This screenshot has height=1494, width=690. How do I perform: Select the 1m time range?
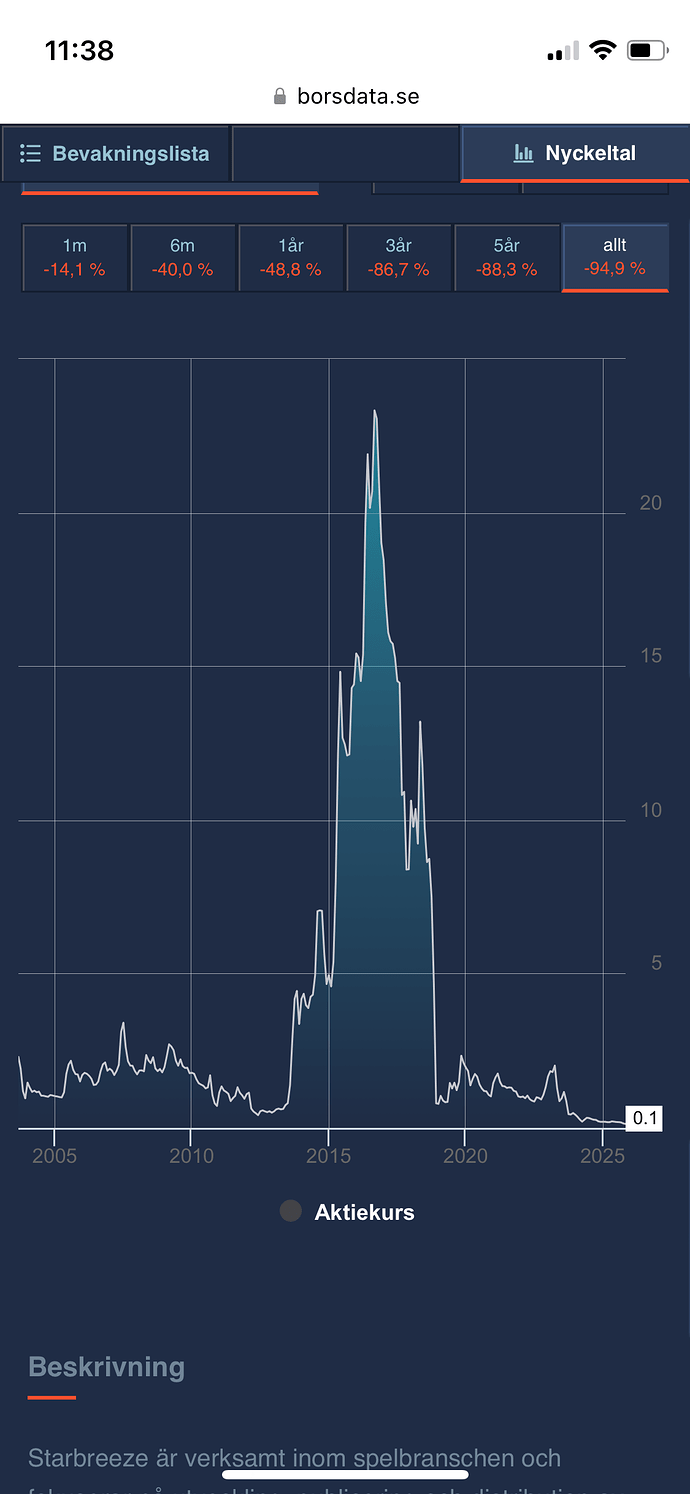pos(75,257)
